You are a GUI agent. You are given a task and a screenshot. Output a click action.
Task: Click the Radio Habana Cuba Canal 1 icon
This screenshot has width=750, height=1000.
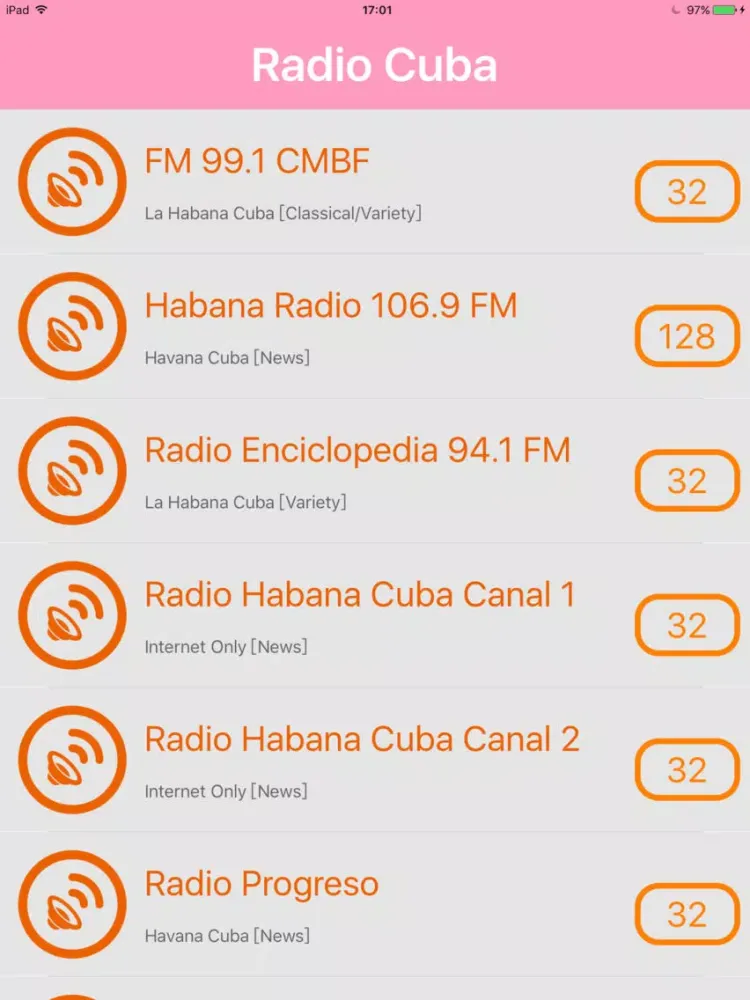(72, 614)
